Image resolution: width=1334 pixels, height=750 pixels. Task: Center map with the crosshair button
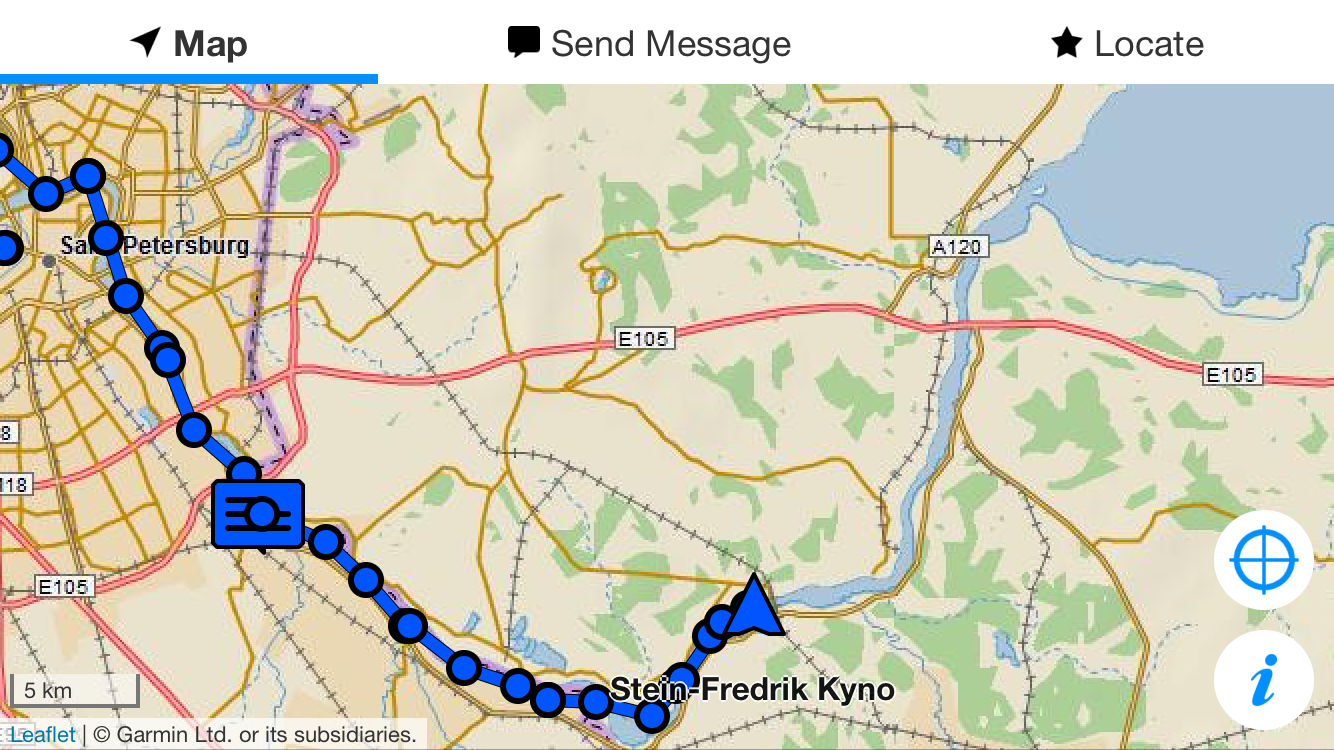pyautogui.click(x=1263, y=560)
